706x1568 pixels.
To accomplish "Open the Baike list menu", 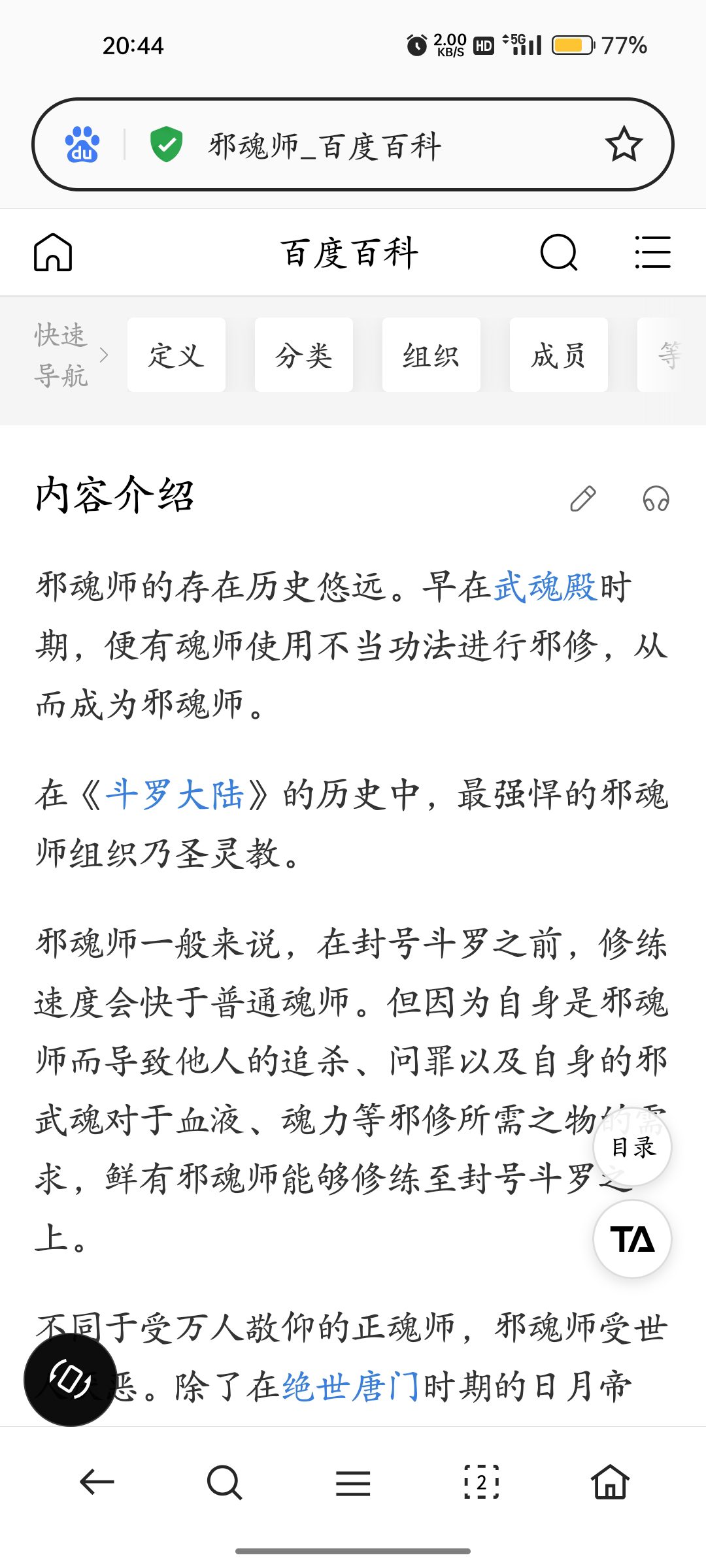I will tap(652, 252).
